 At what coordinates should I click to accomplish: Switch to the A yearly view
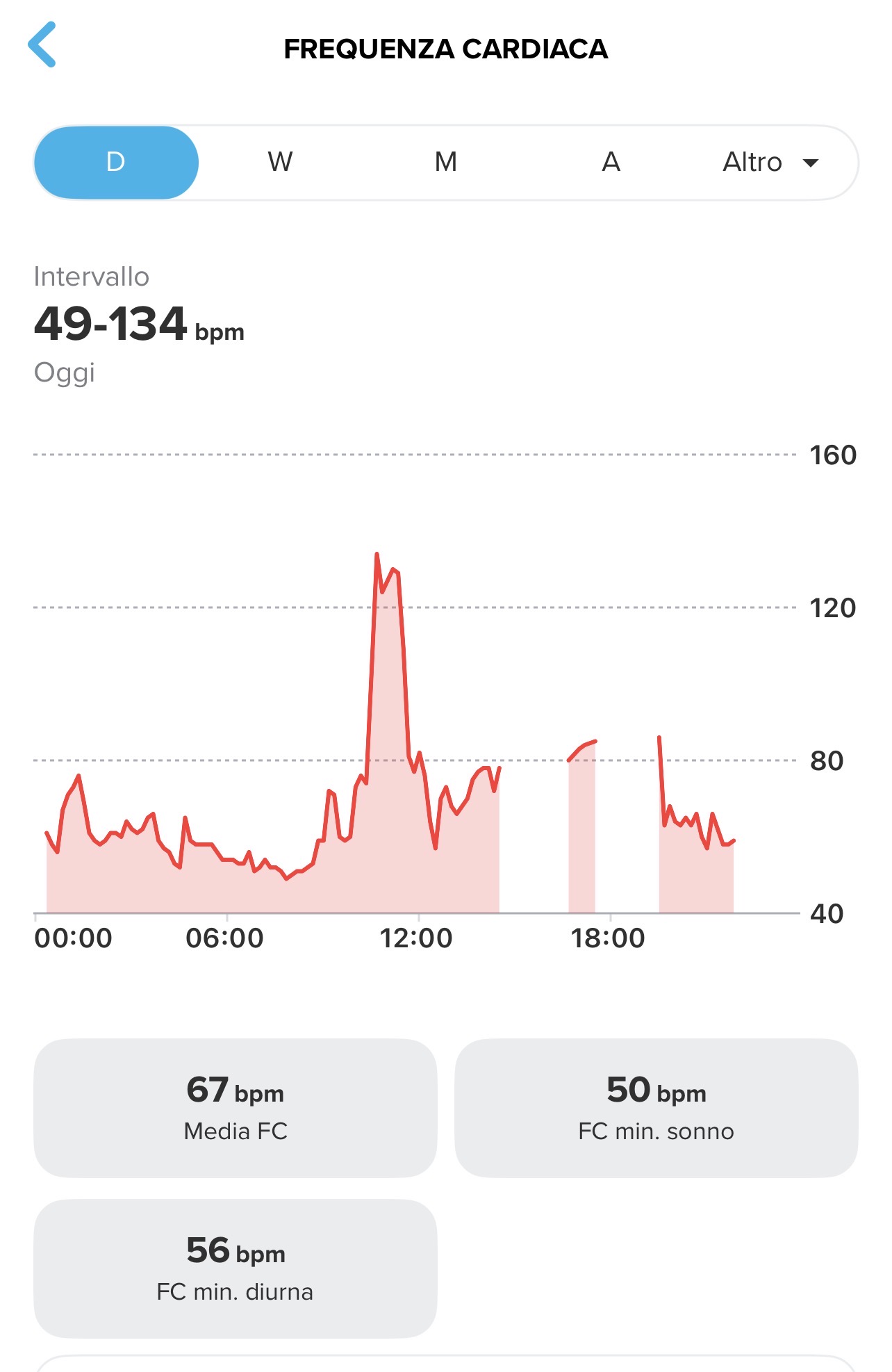pos(611,163)
